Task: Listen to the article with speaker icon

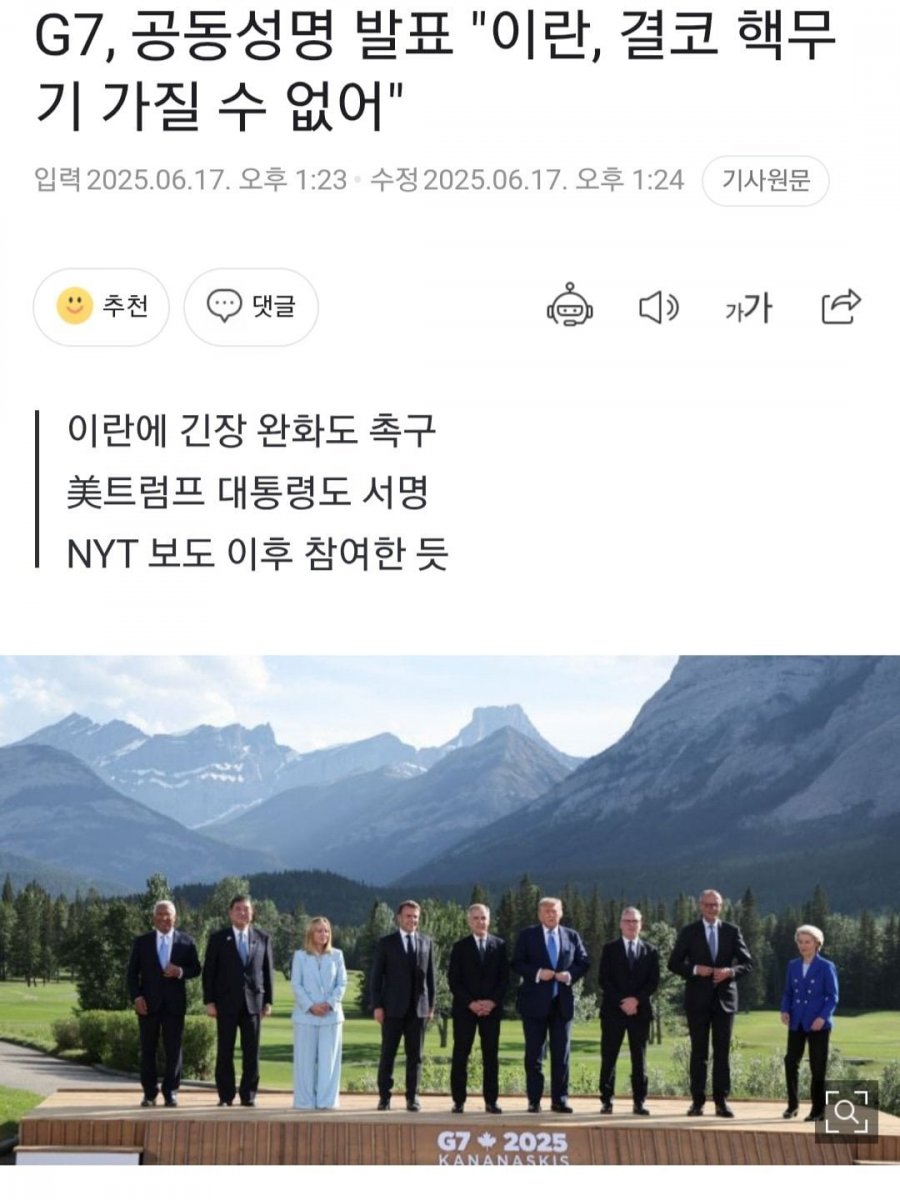Action: pyautogui.click(x=658, y=307)
